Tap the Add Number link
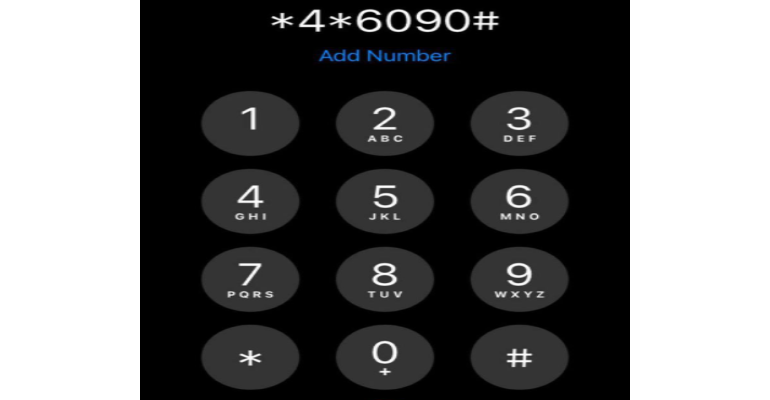Image resolution: width=770 pixels, height=400 pixels. [384, 56]
